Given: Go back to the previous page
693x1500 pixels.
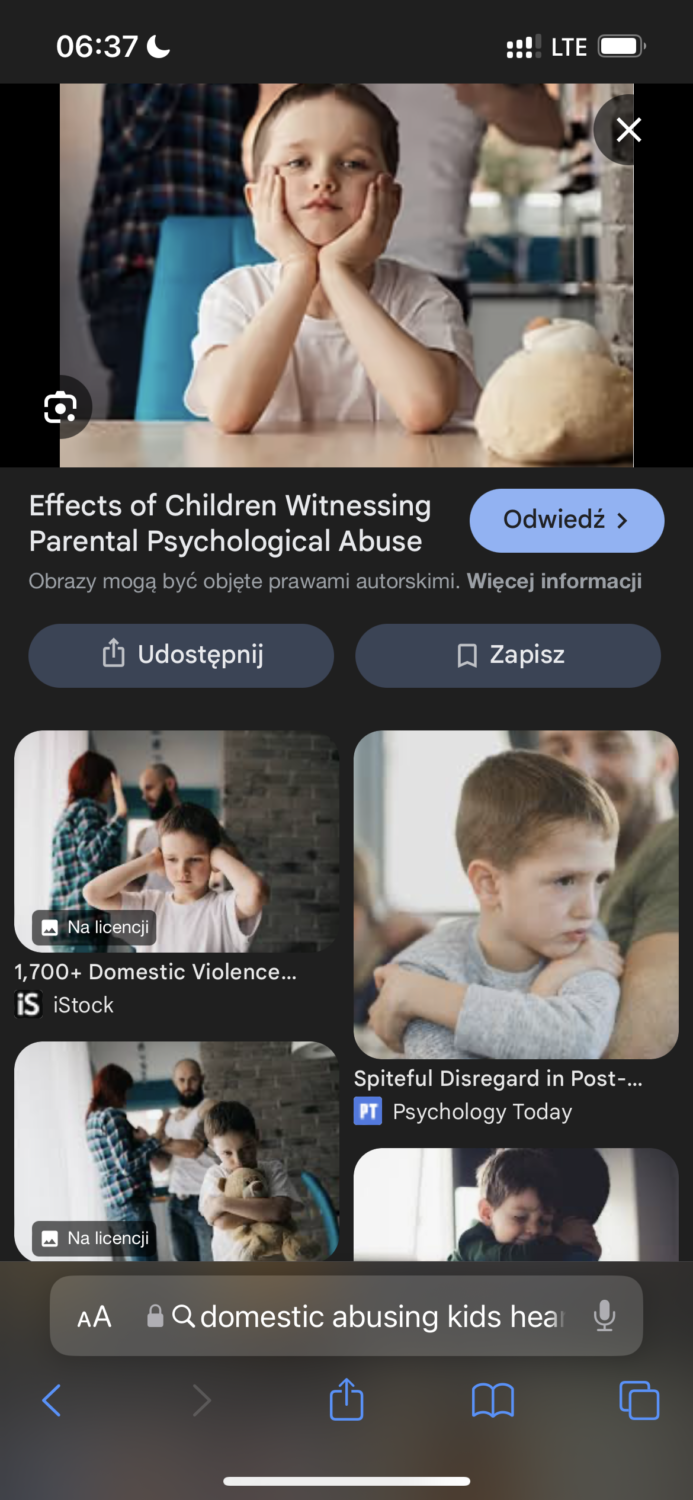Looking at the screenshot, I should [x=52, y=1400].
